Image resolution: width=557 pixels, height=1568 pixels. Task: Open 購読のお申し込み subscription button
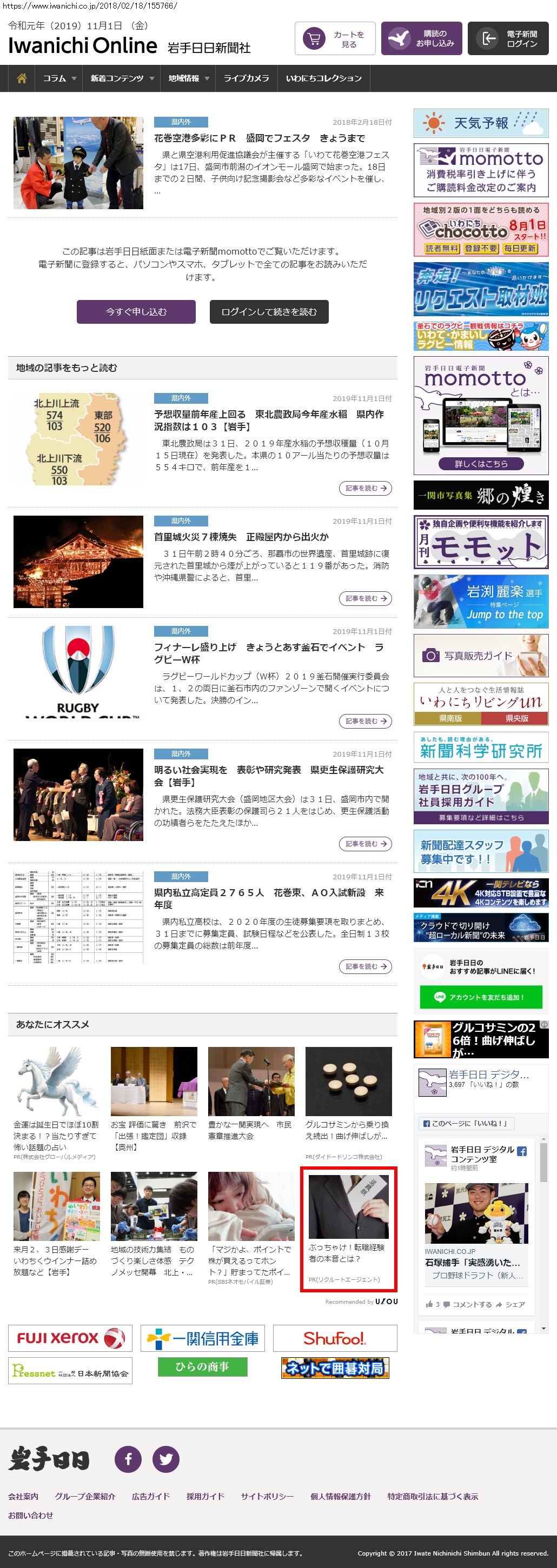[x=421, y=39]
